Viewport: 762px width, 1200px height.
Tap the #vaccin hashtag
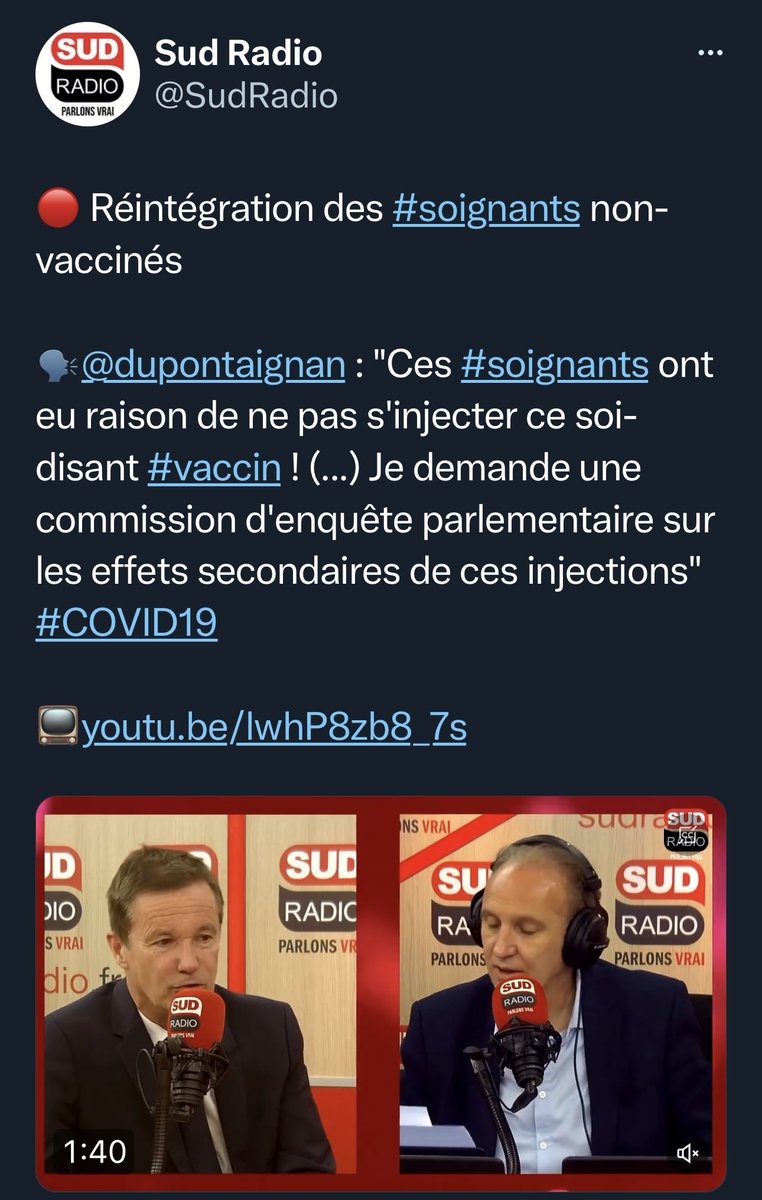[x=213, y=468]
